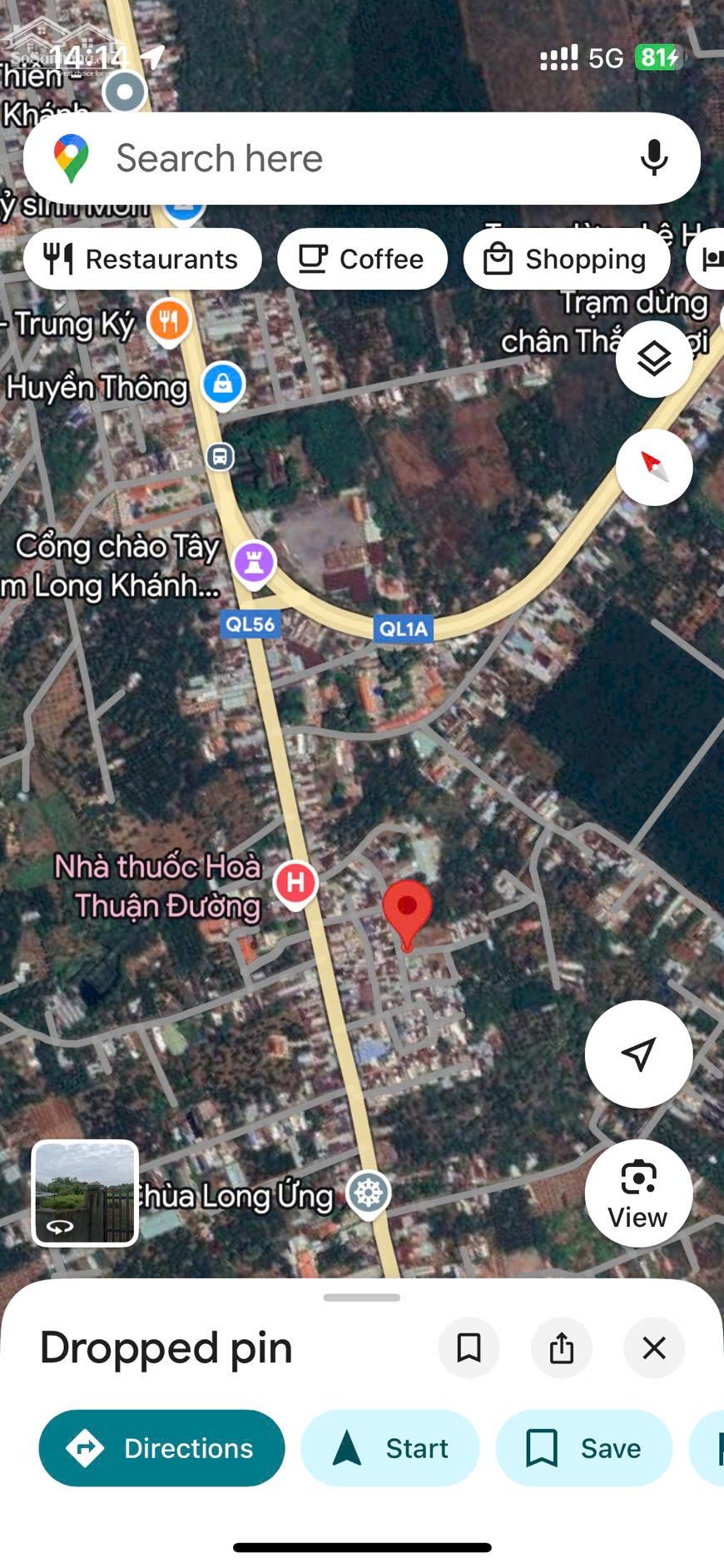The width and height of the screenshot is (724, 1568).
Task: Tap the Google Maps pin logo in search bar
Action: [73, 158]
